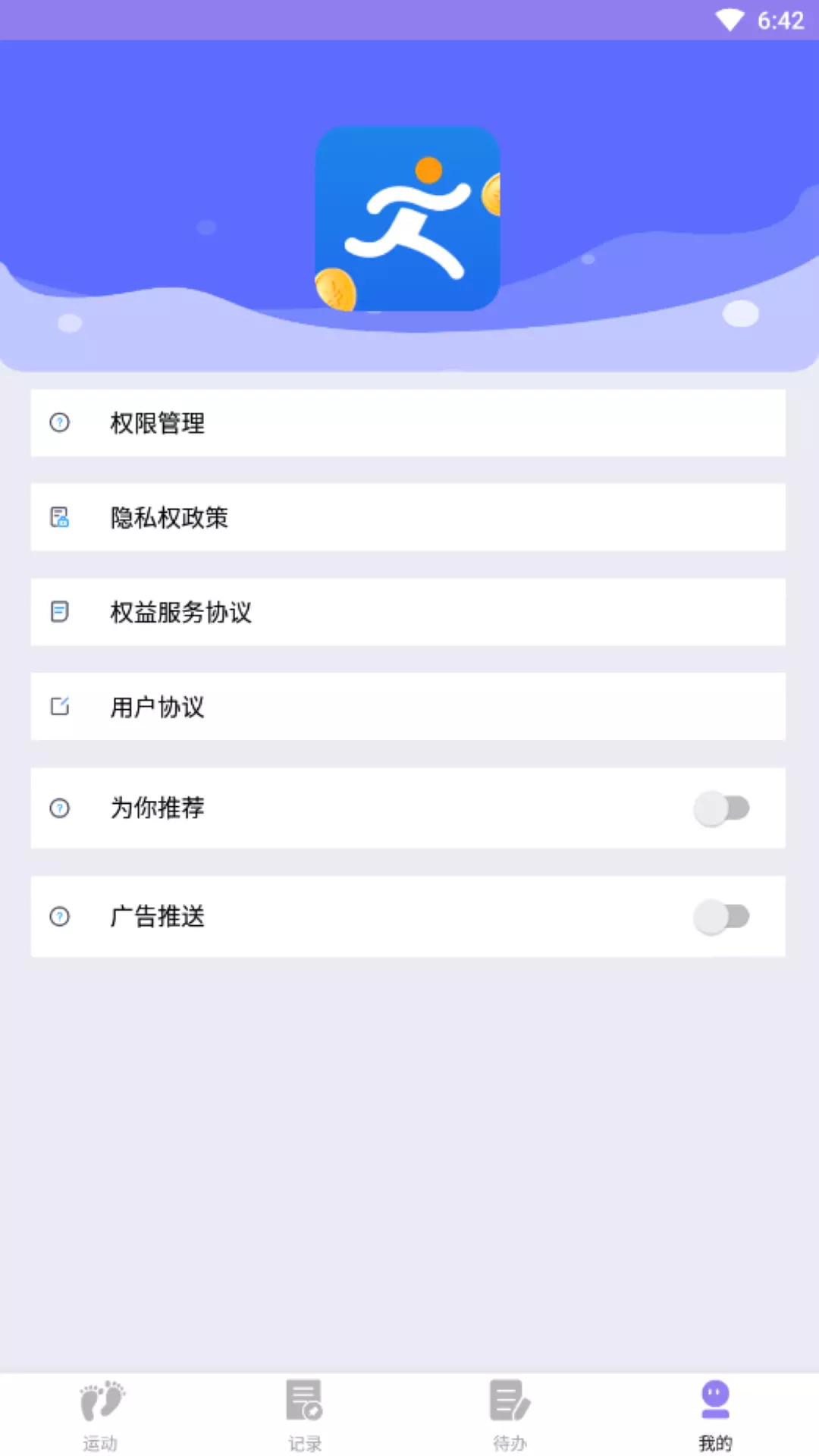Open the 隐私权政策 row
Image resolution: width=819 pixels, height=1456 pixels.
click(x=408, y=517)
